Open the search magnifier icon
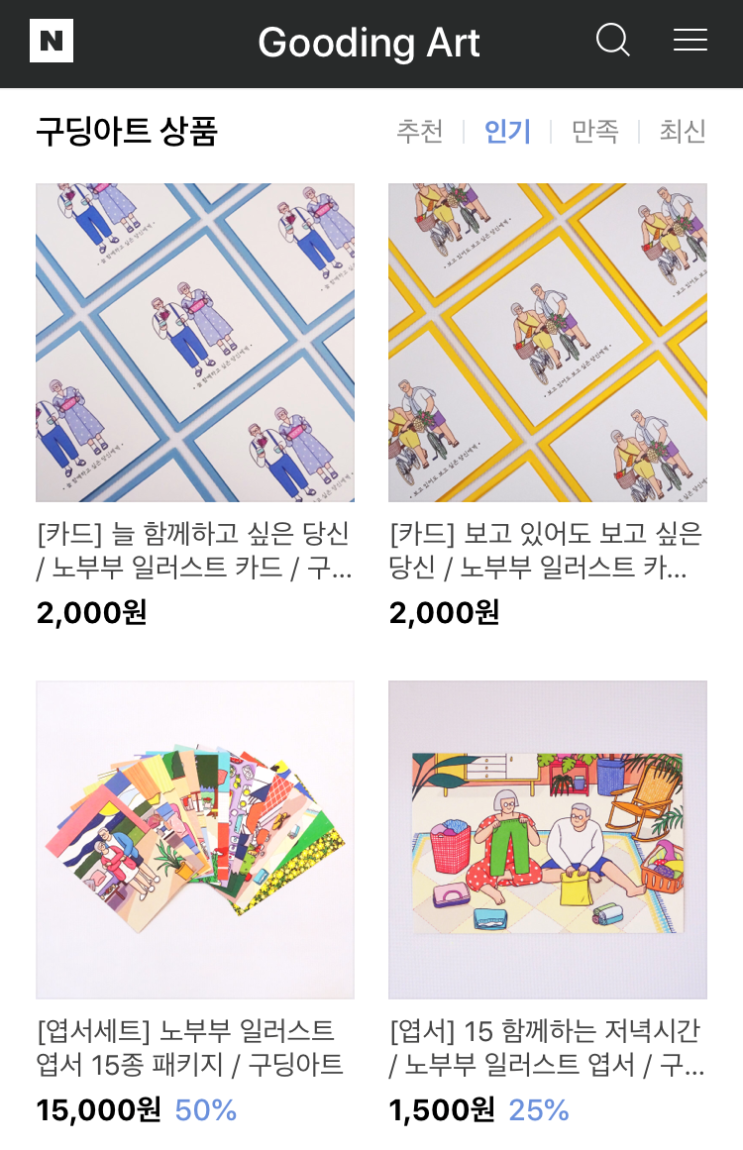Image resolution: width=743 pixels, height=1150 pixels. coord(612,40)
